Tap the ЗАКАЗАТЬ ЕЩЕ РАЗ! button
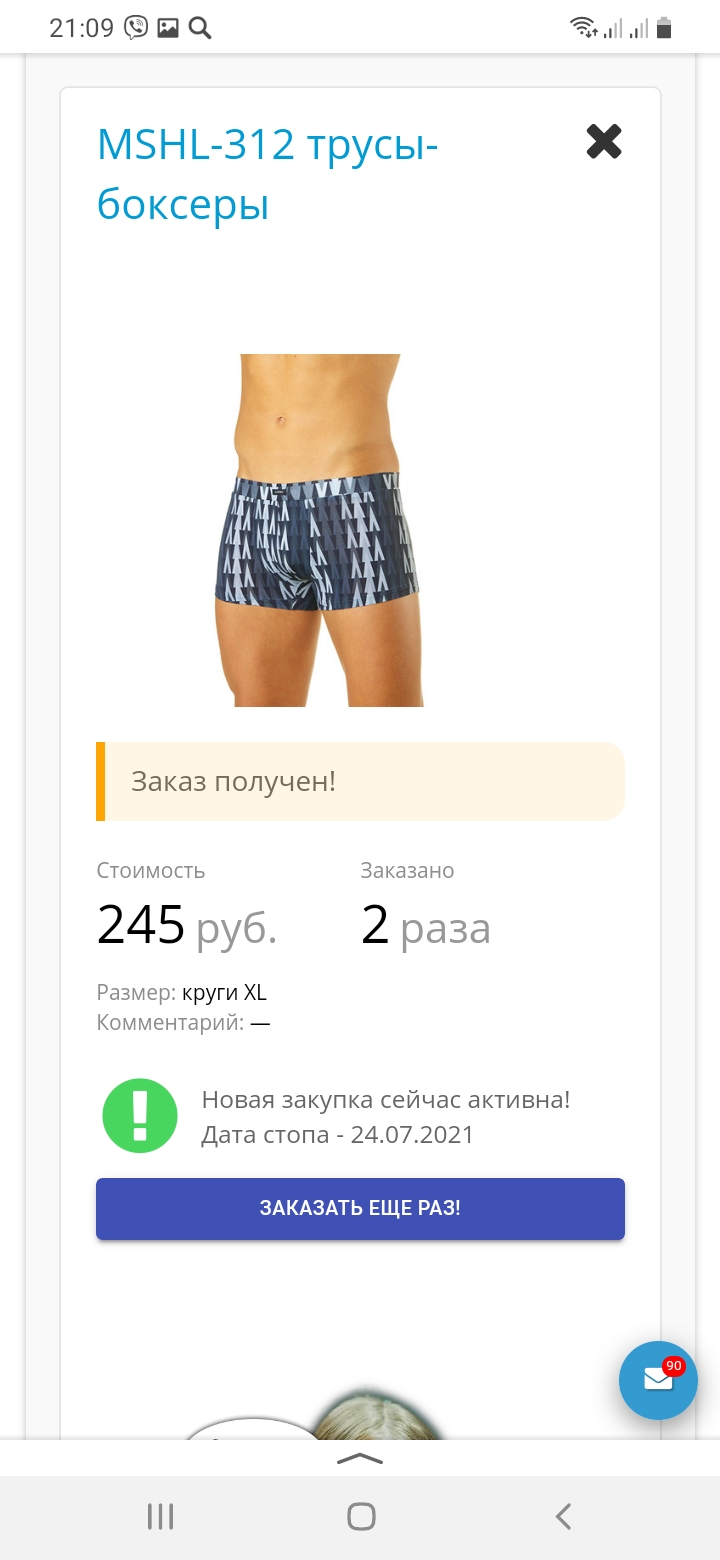Image resolution: width=720 pixels, height=1560 pixels. pos(360,1208)
